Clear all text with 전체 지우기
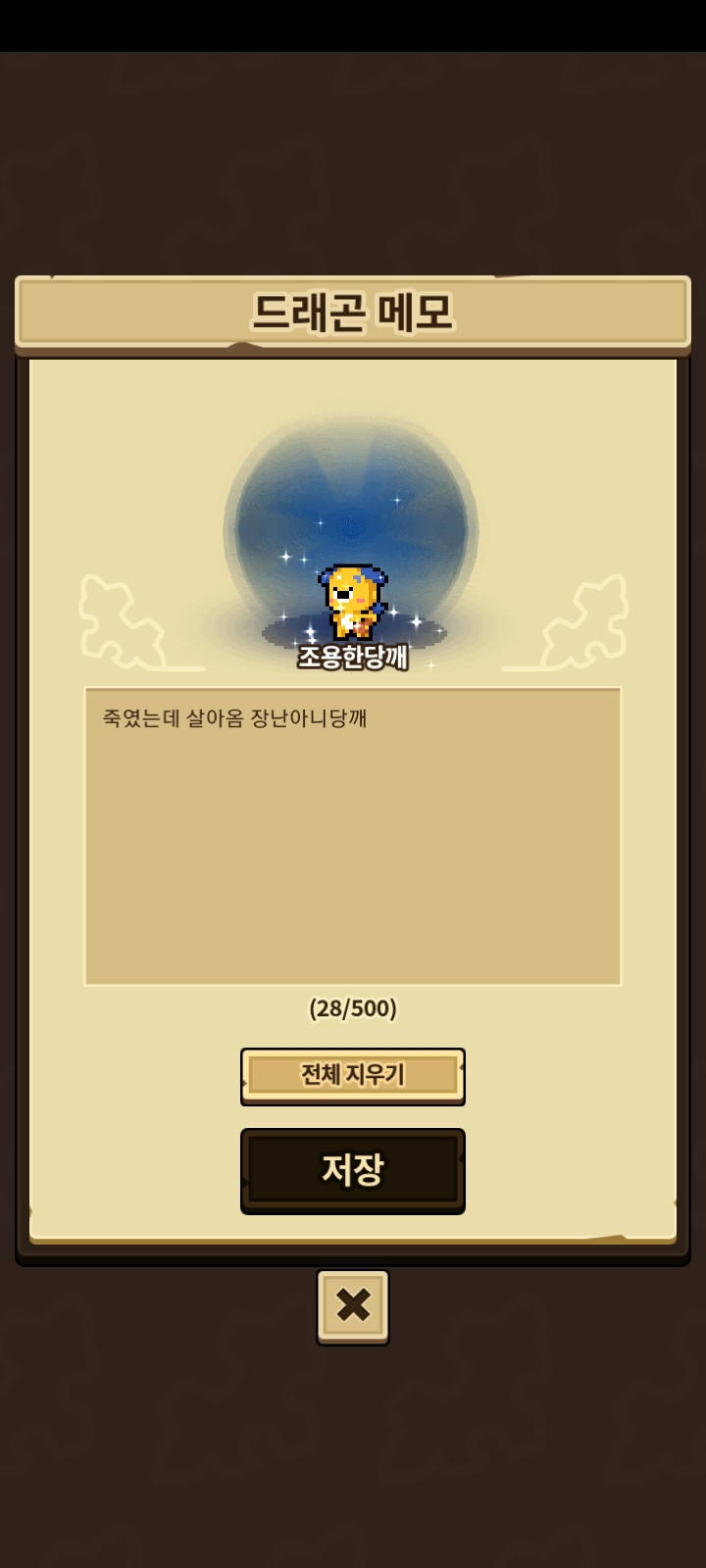 point(353,1075)
